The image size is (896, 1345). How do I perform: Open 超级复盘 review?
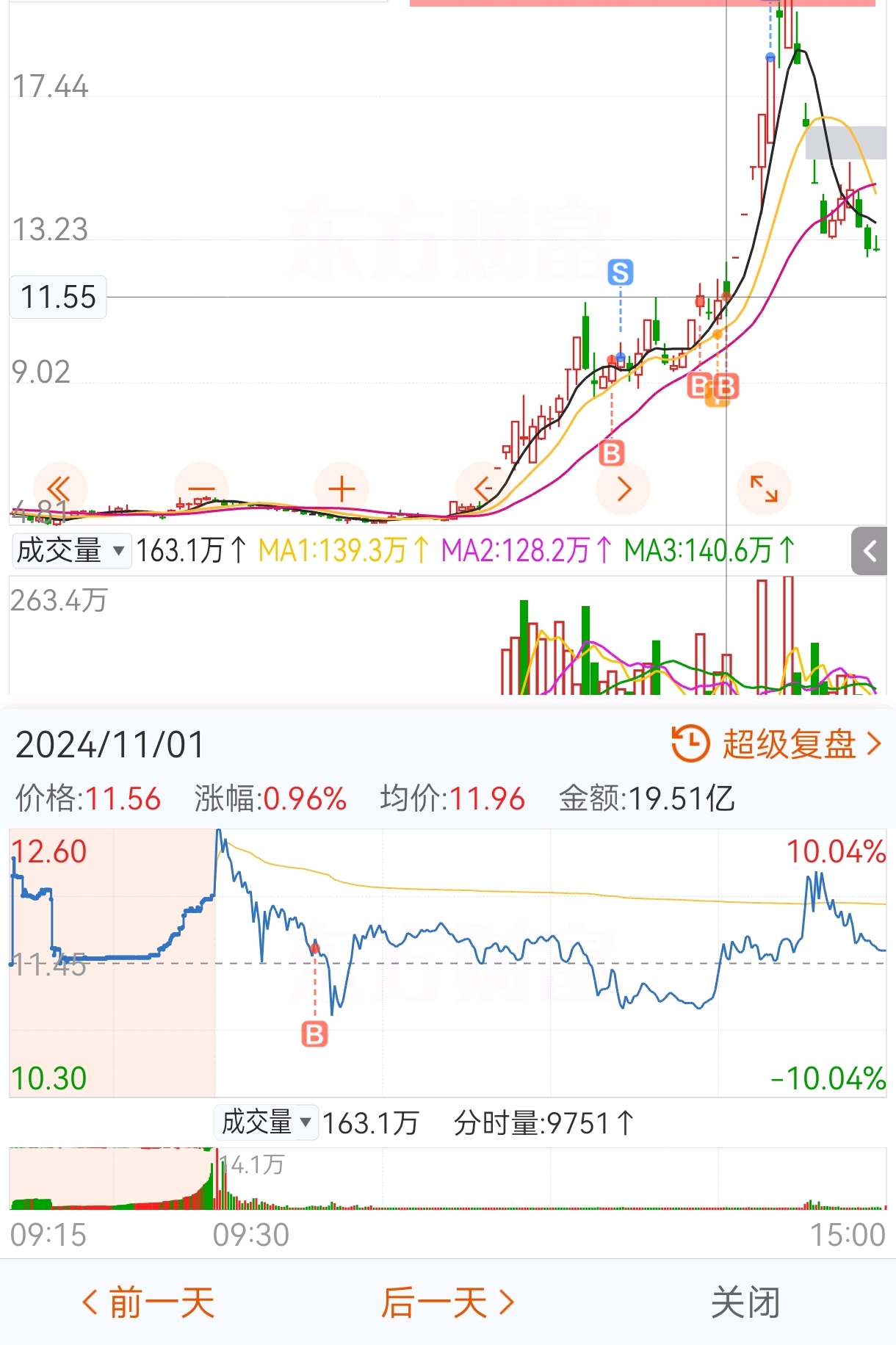(776, 744)
